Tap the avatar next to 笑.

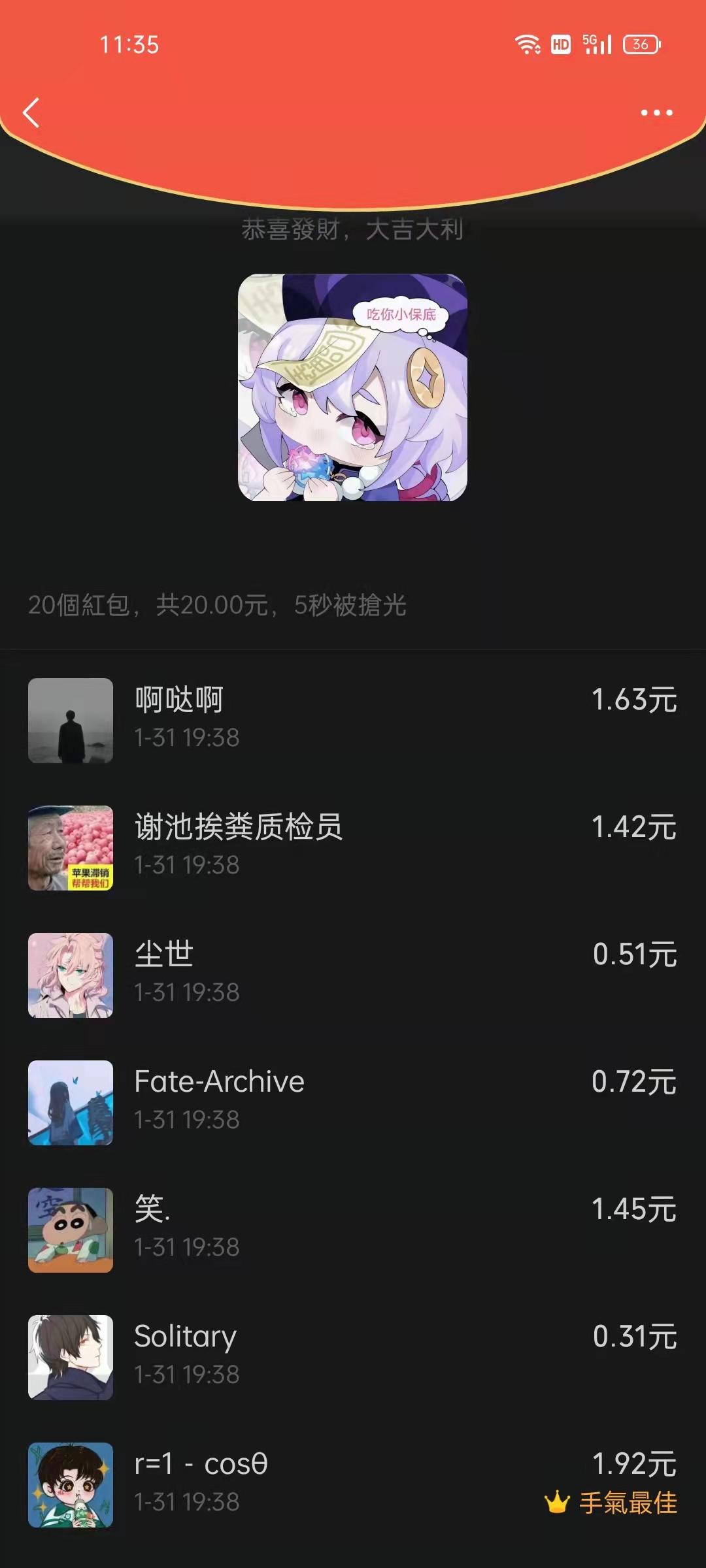(x=71, y=1230)
